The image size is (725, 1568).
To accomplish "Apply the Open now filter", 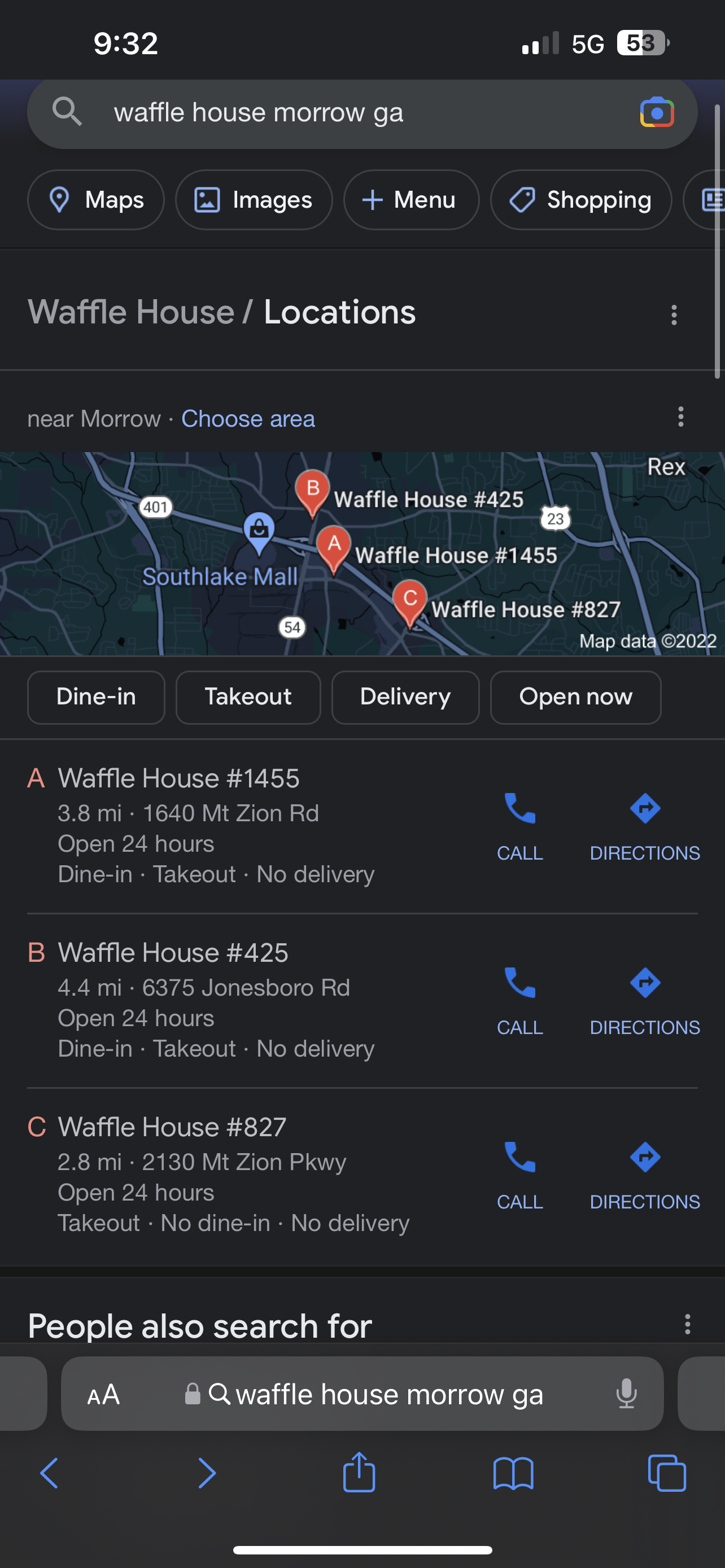I will 575,697.
